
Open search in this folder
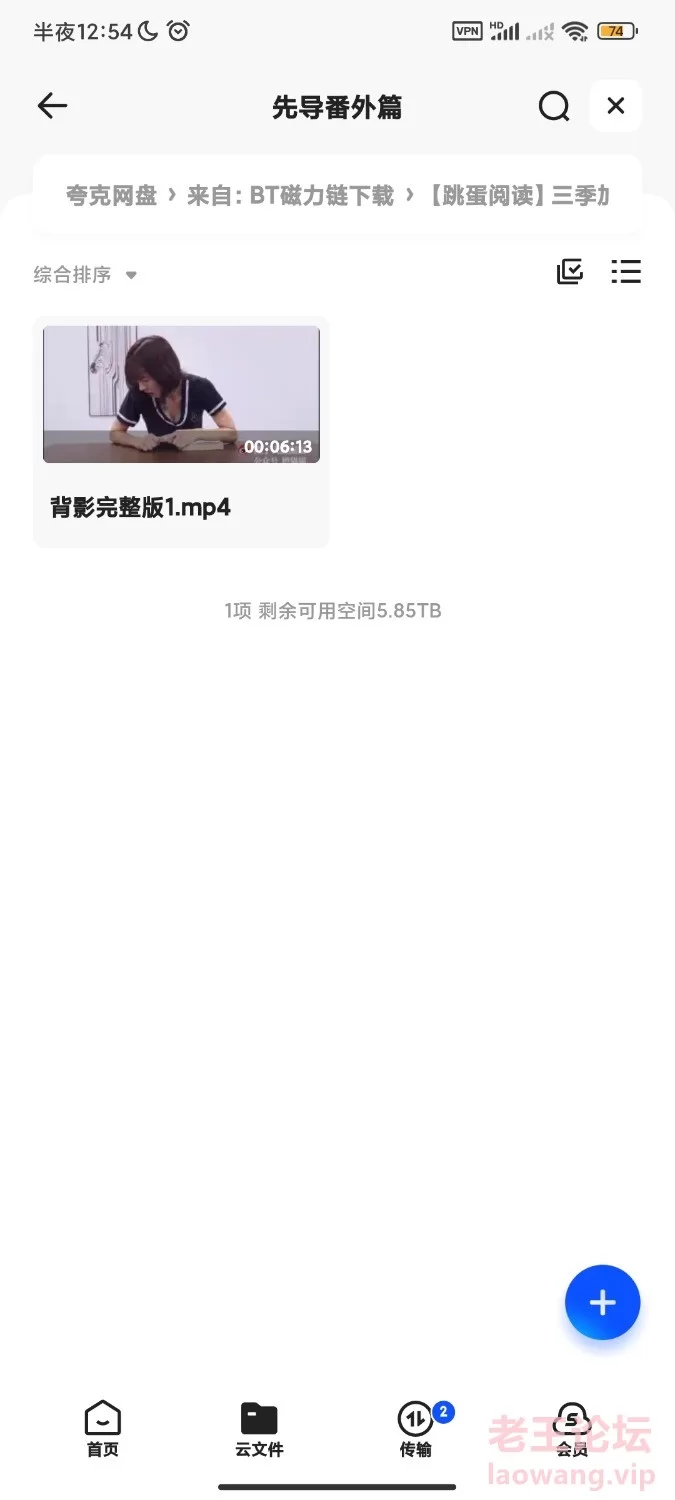tap(554, 106)
